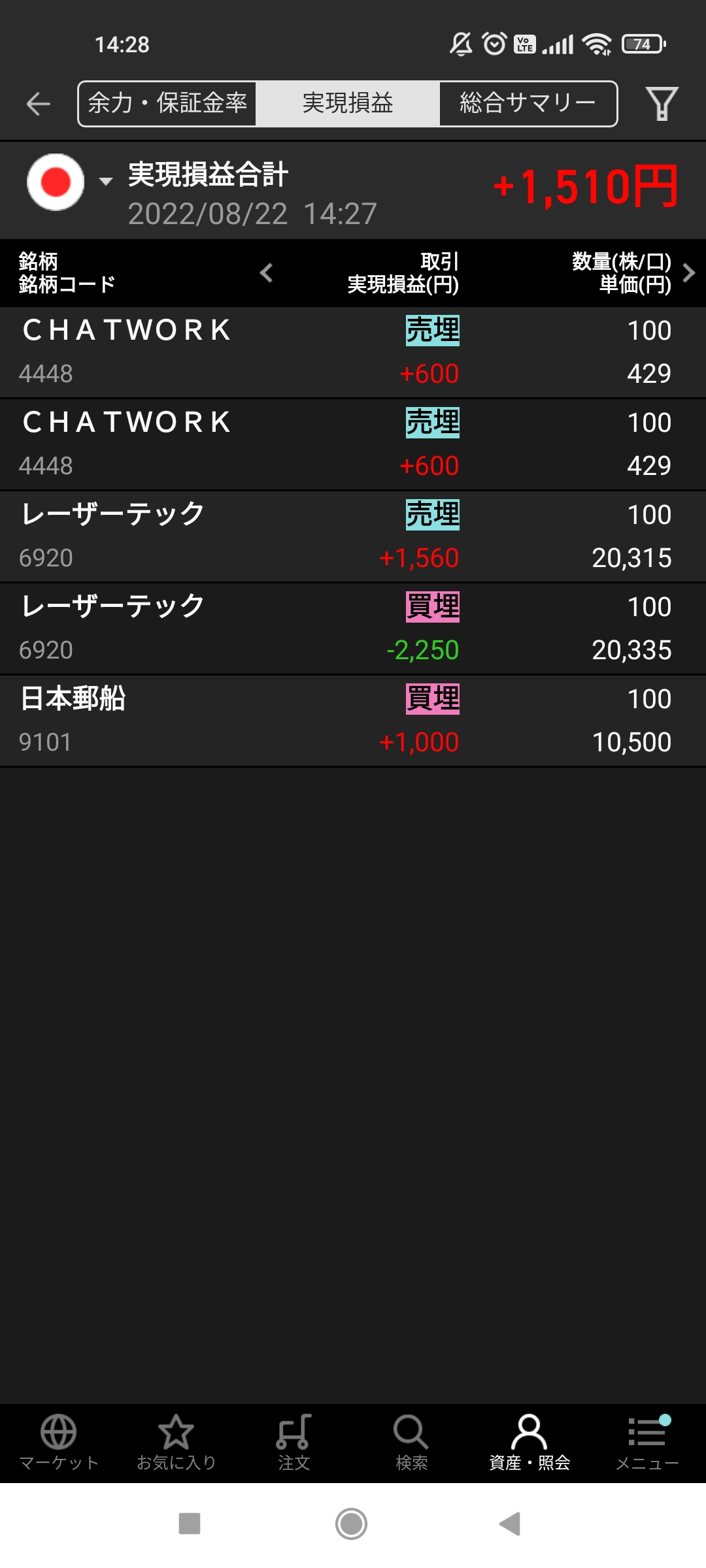
Task: Tap the system home button
Action: click(x=352, y=1524)
